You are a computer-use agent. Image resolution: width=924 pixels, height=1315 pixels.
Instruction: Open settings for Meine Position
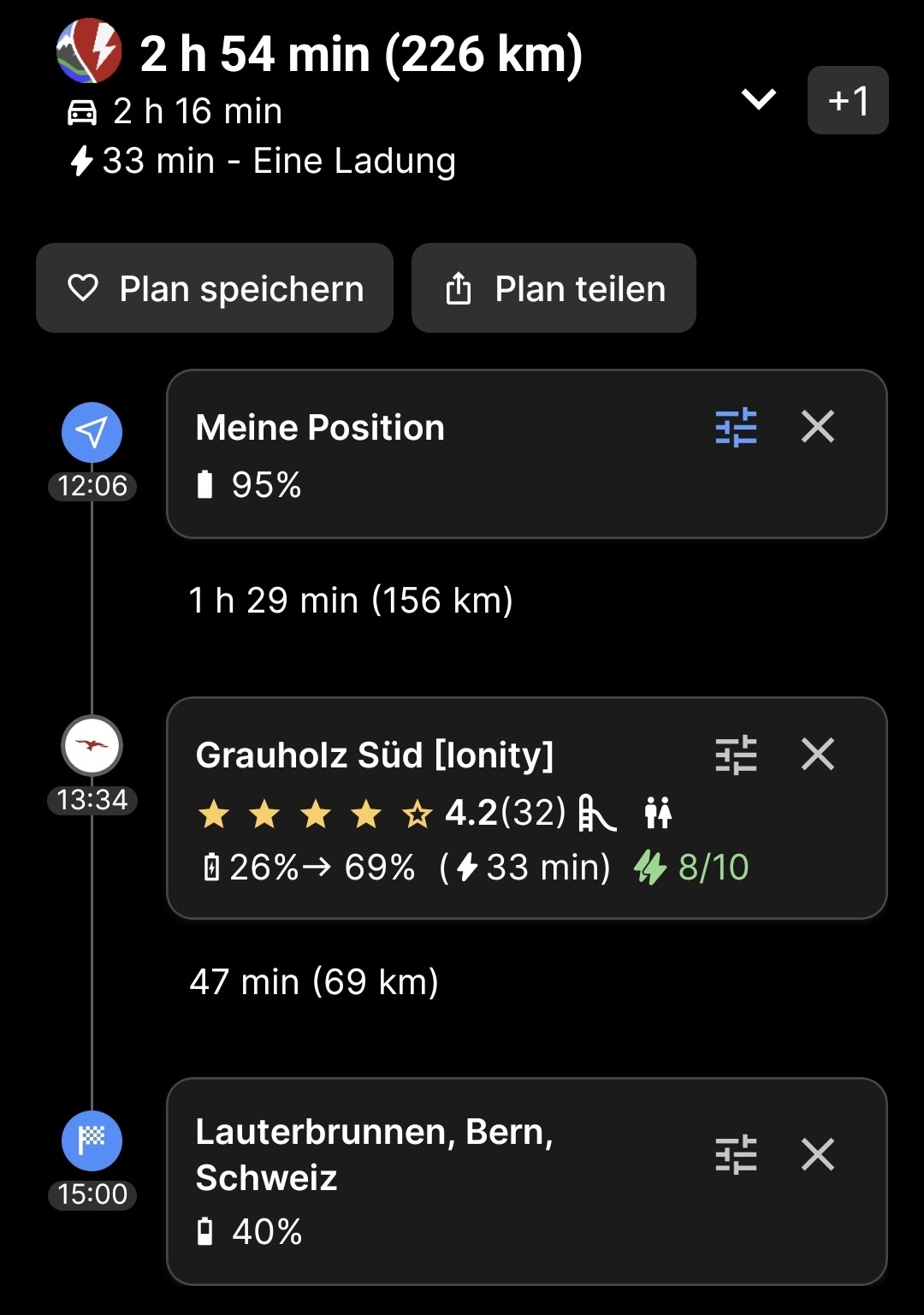coord(736,427)
